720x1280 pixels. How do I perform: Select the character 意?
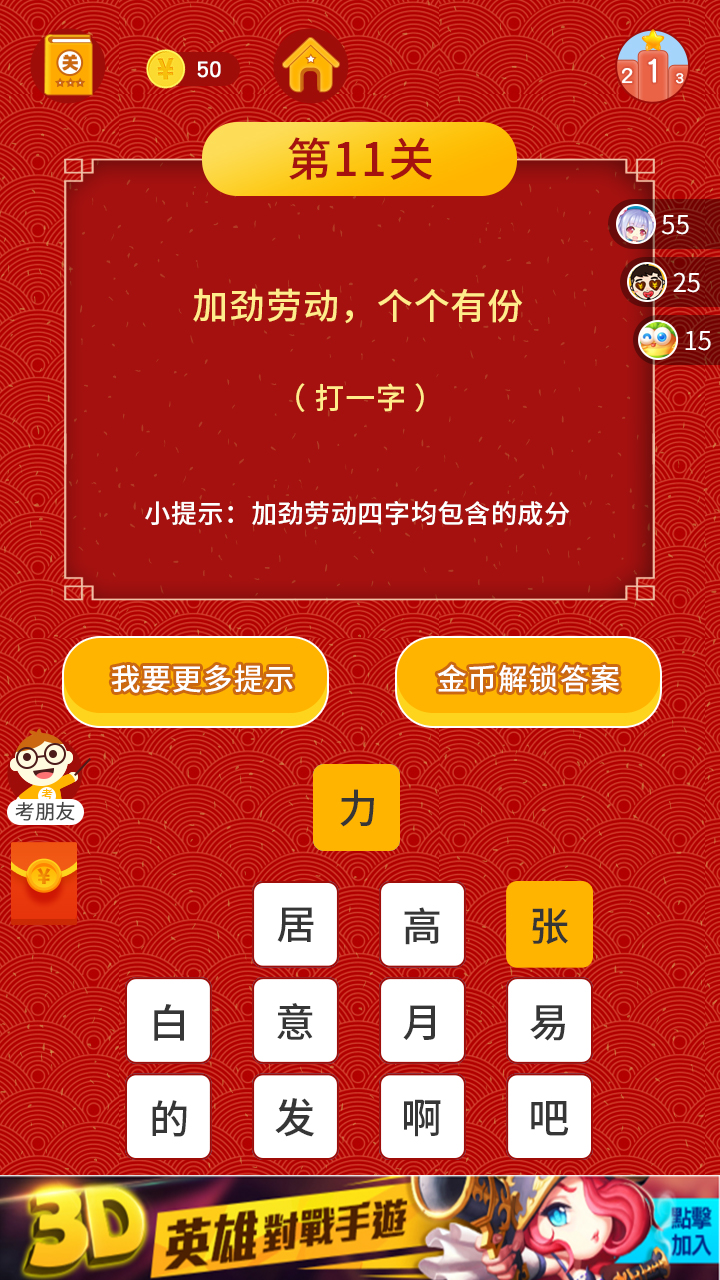pos(295,1020)
